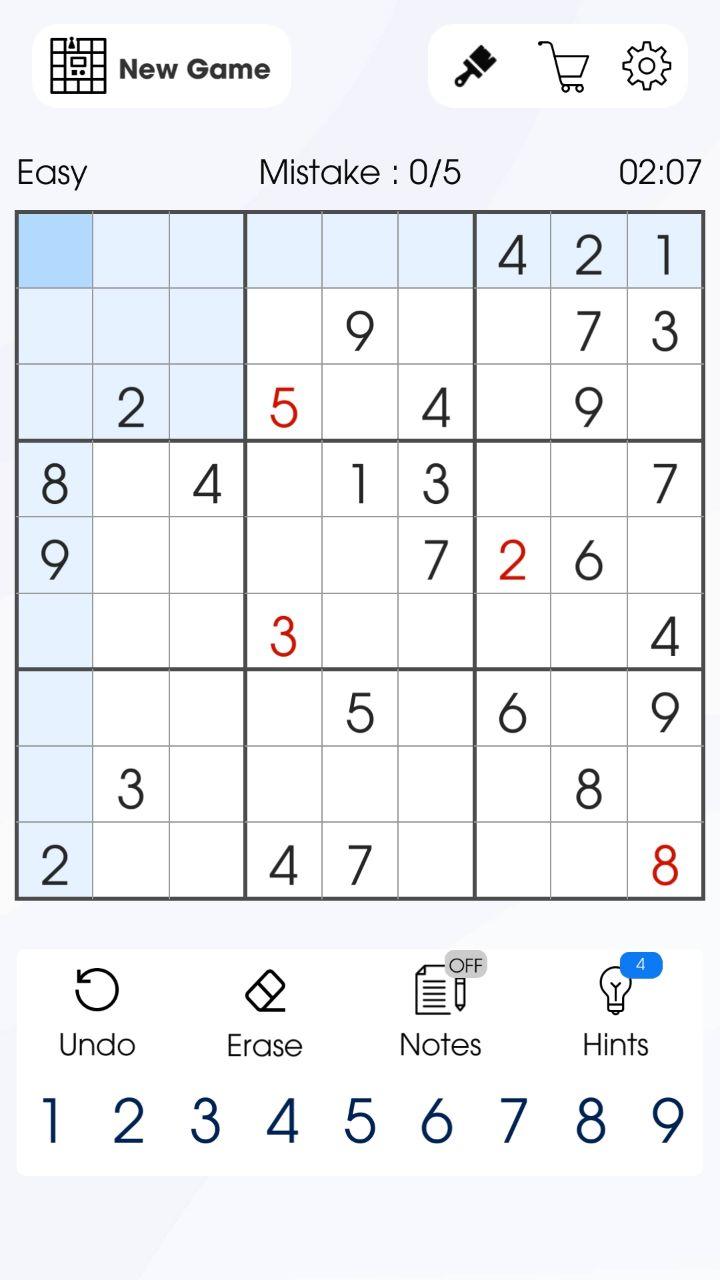Start a New Game
720x1280 pixels.
tap(161, 67)
